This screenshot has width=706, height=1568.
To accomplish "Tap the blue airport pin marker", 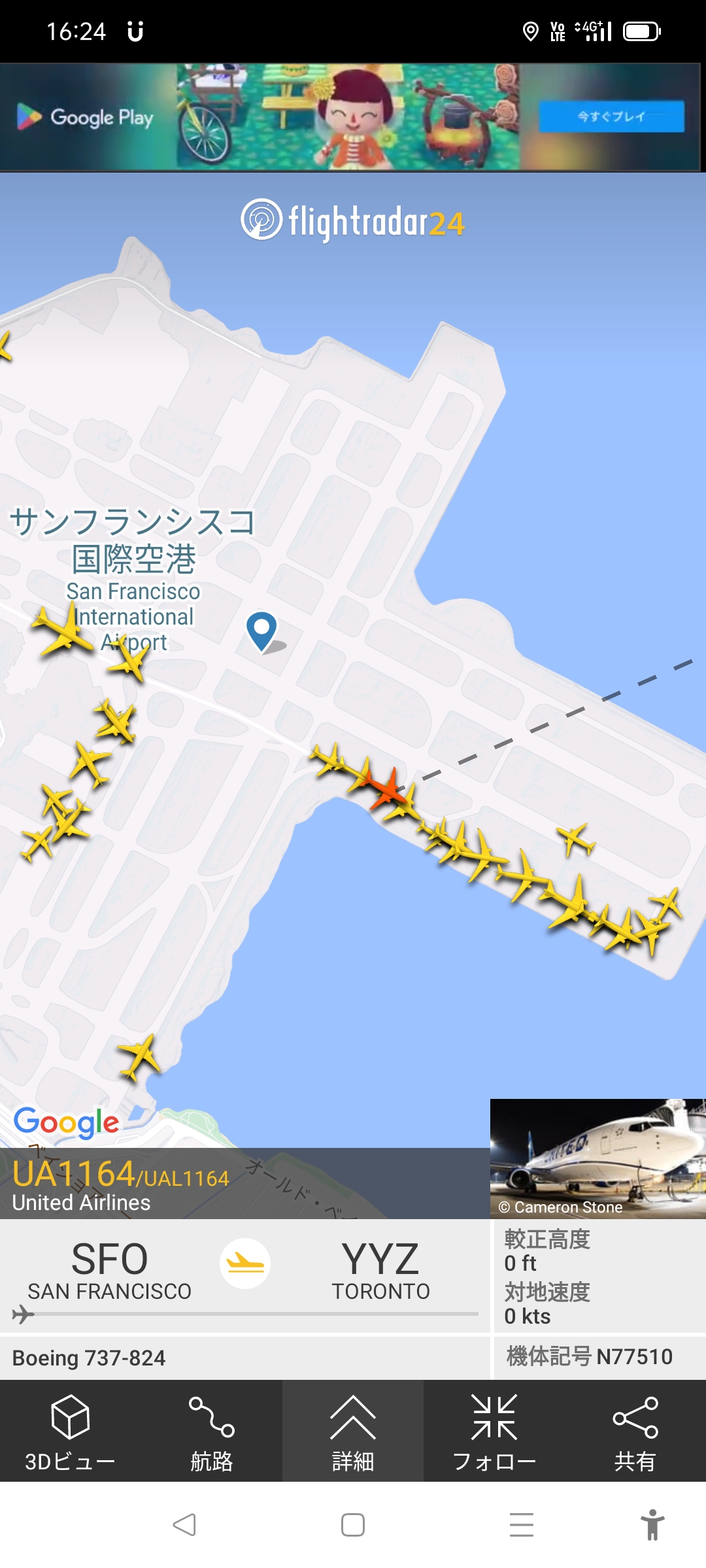I will point(261,629).
